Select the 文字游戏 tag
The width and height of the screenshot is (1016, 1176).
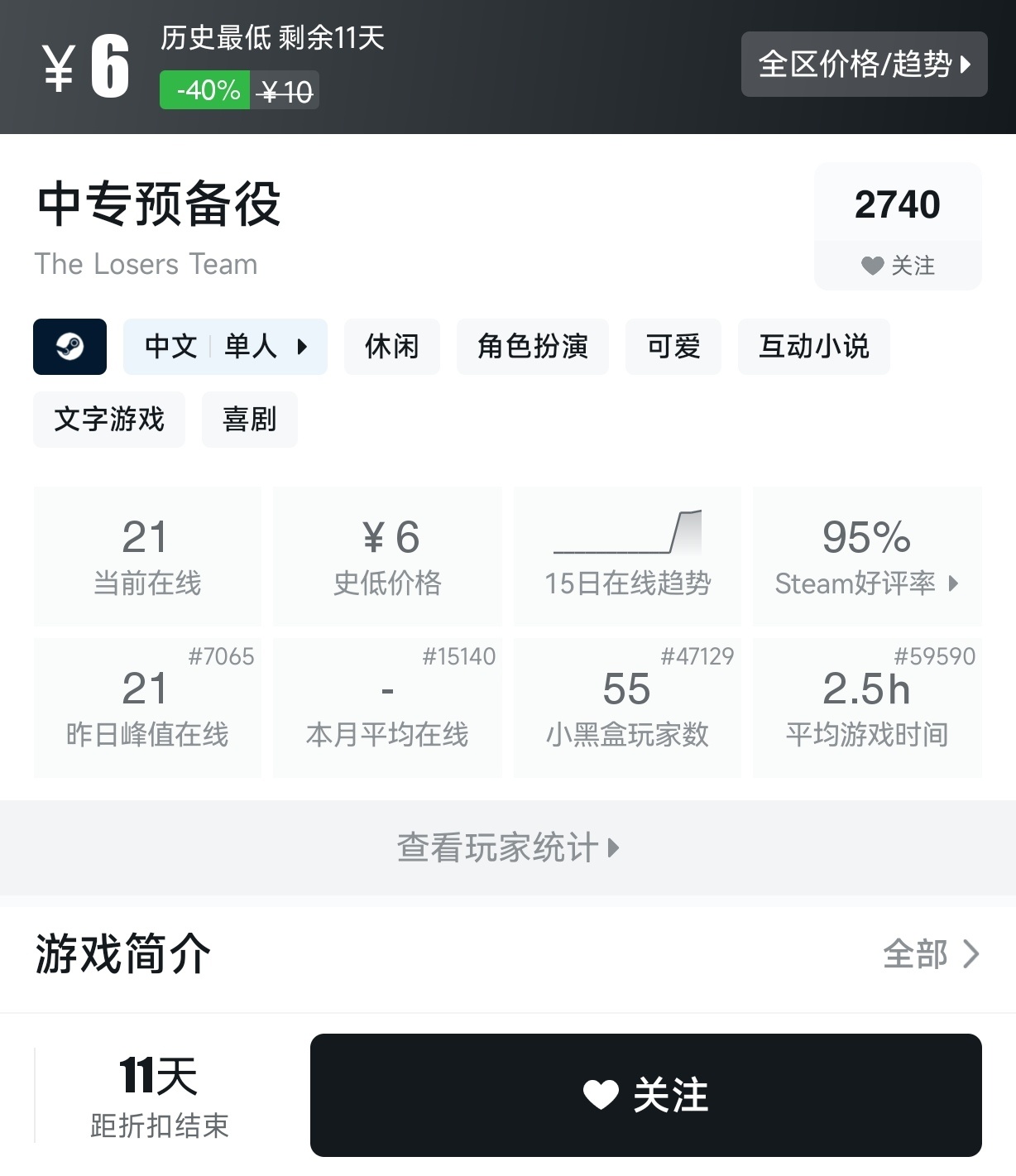click(x=108, y=420)
